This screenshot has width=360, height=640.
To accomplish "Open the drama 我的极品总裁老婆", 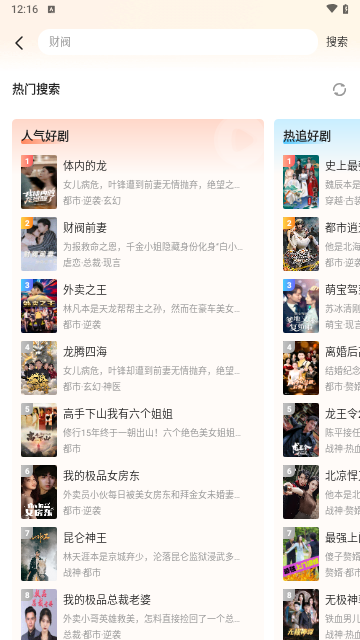I will tap(138, 615).
